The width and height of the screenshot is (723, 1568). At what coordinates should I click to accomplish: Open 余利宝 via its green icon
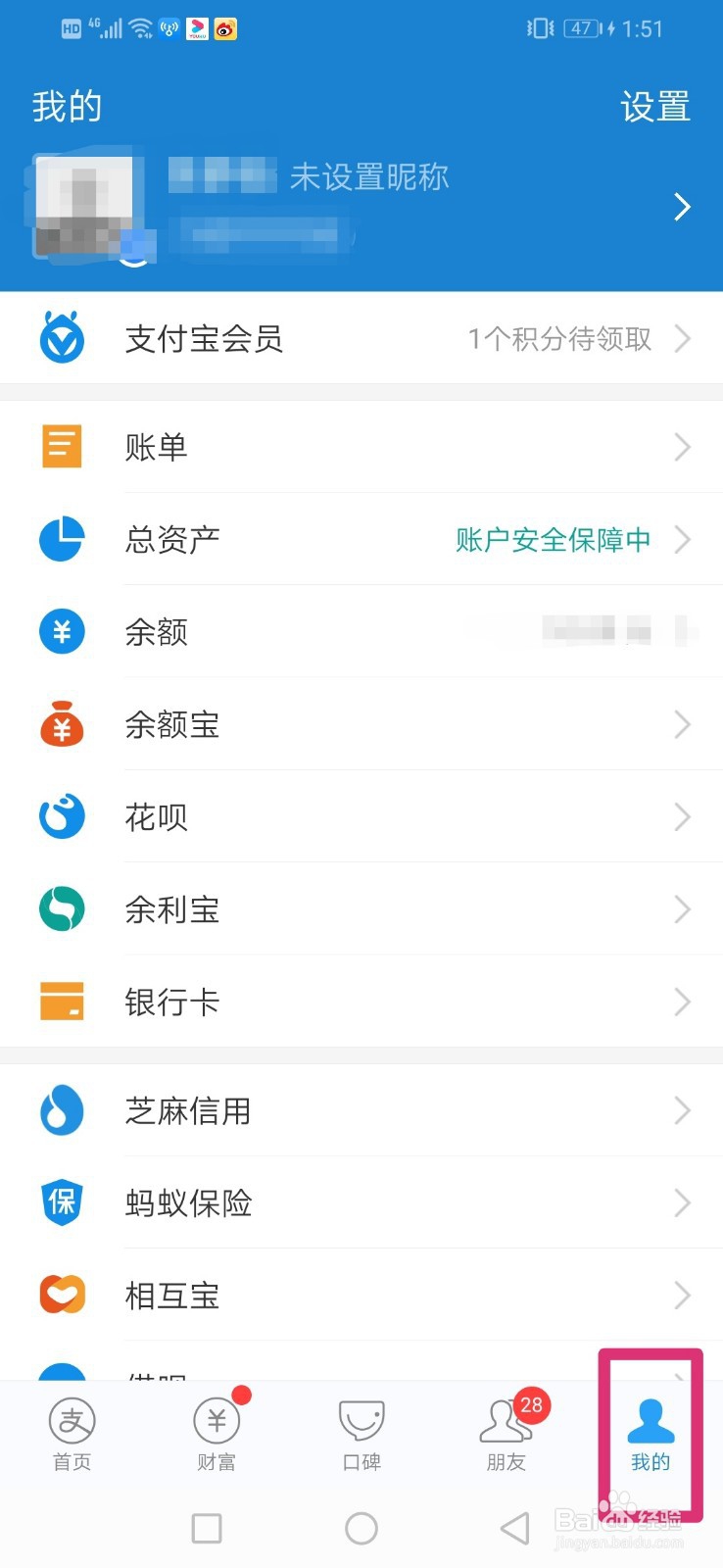(61, 909)
